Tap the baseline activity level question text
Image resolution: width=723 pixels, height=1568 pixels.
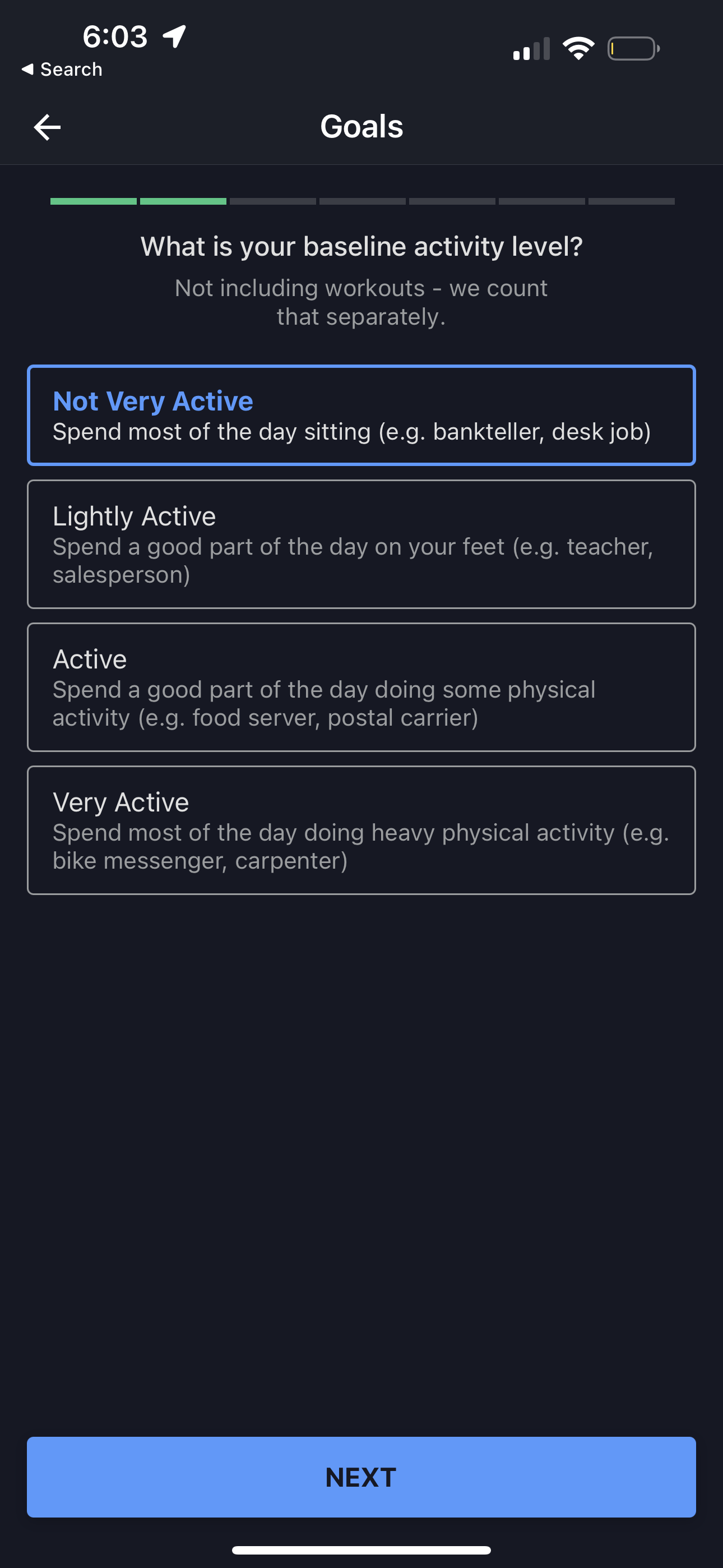point(361,246)
